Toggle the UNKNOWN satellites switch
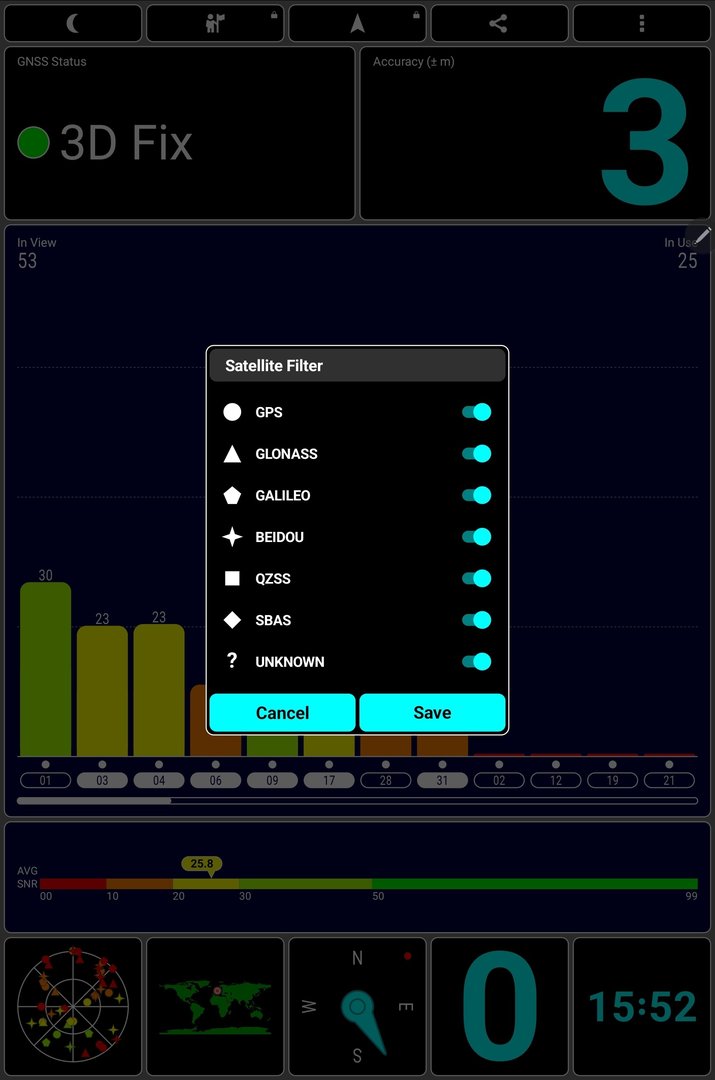Screen dimensions: 715x1080 [476, 661]
